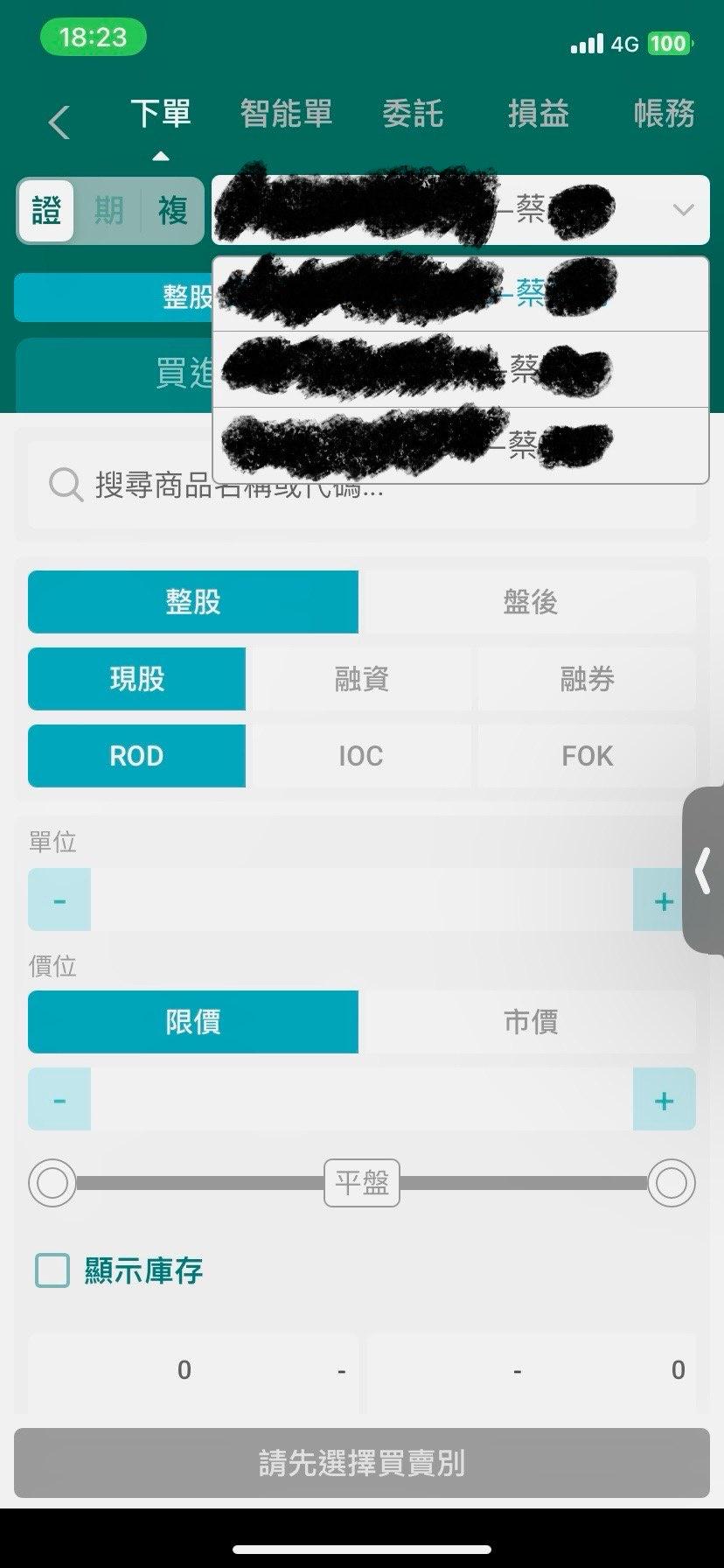
Task: Choose 融券 short-selling option
Action: point(587,679)
